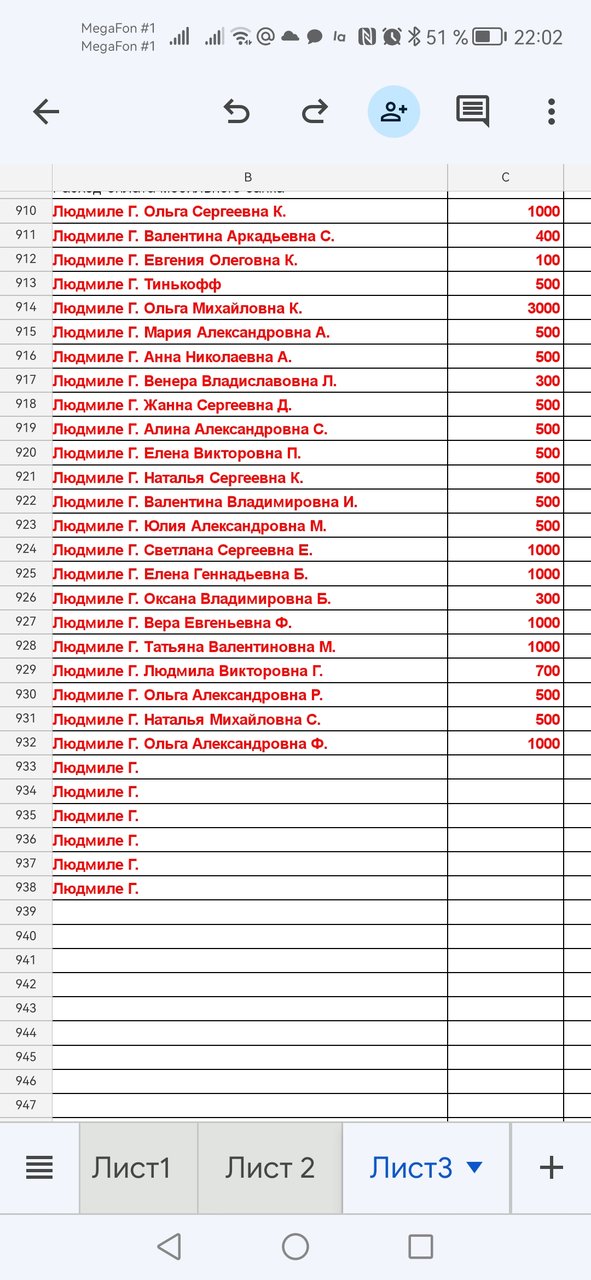Open recent apps via square button
591x1280 pixels.
(x=421, y=1246)
